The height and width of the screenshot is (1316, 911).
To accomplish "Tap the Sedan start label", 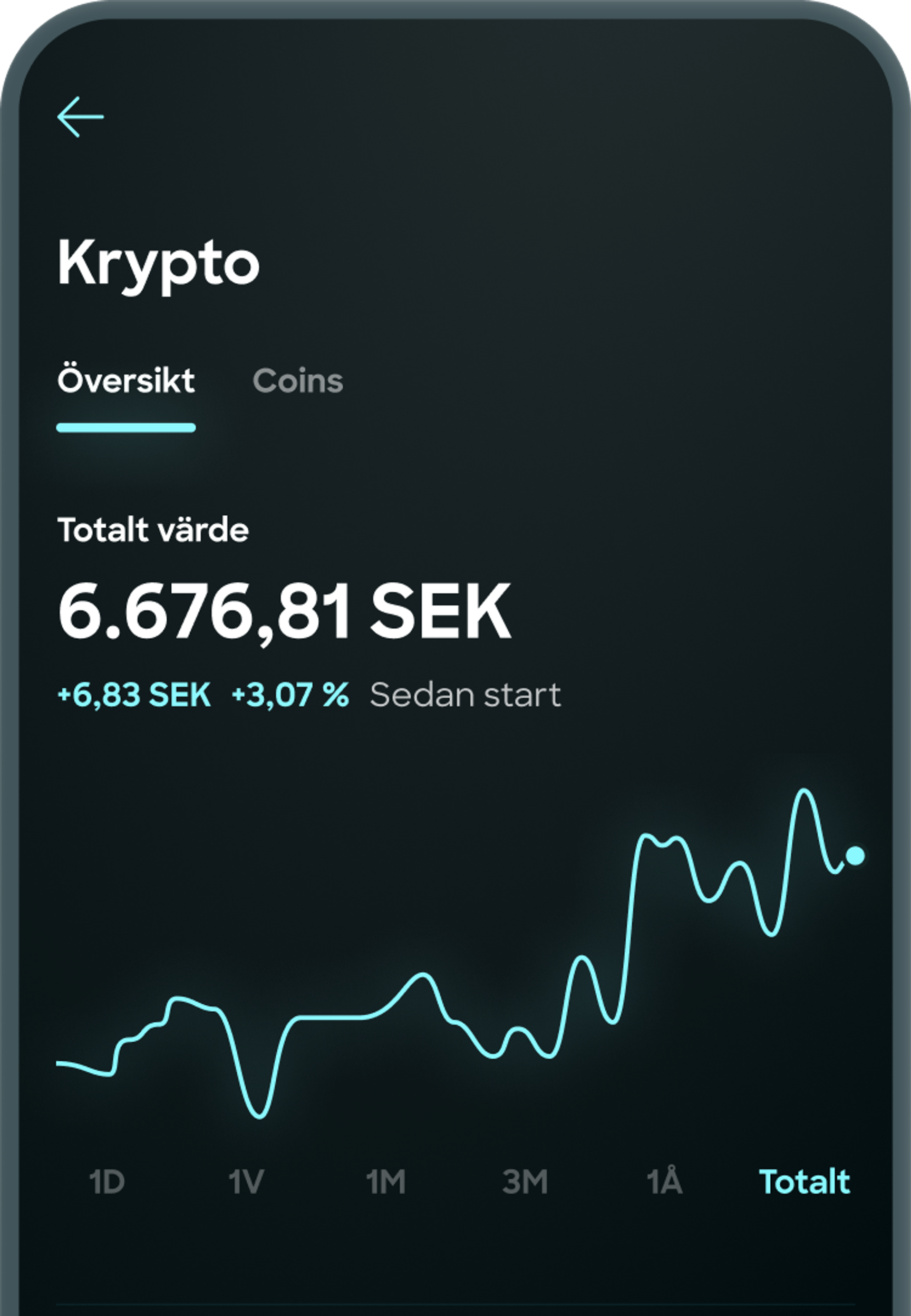I will click(x=466, y=694).
